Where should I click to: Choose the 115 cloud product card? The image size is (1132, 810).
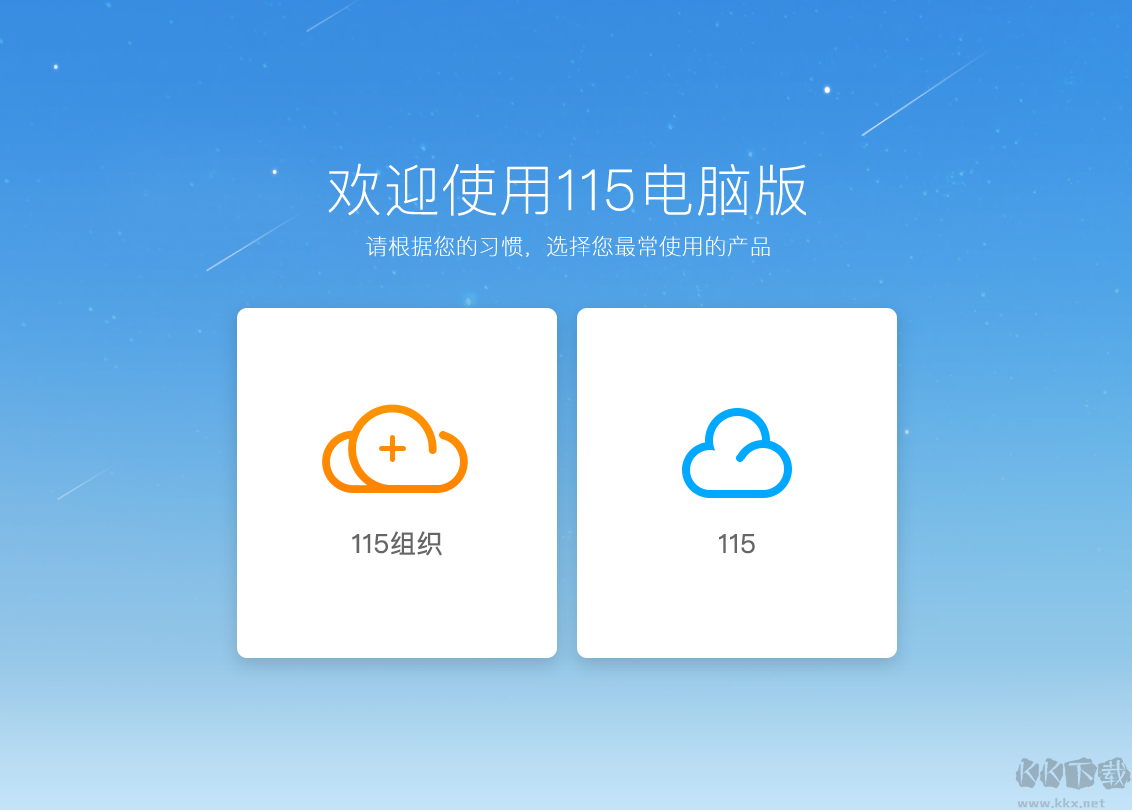[x=736, y=482]
